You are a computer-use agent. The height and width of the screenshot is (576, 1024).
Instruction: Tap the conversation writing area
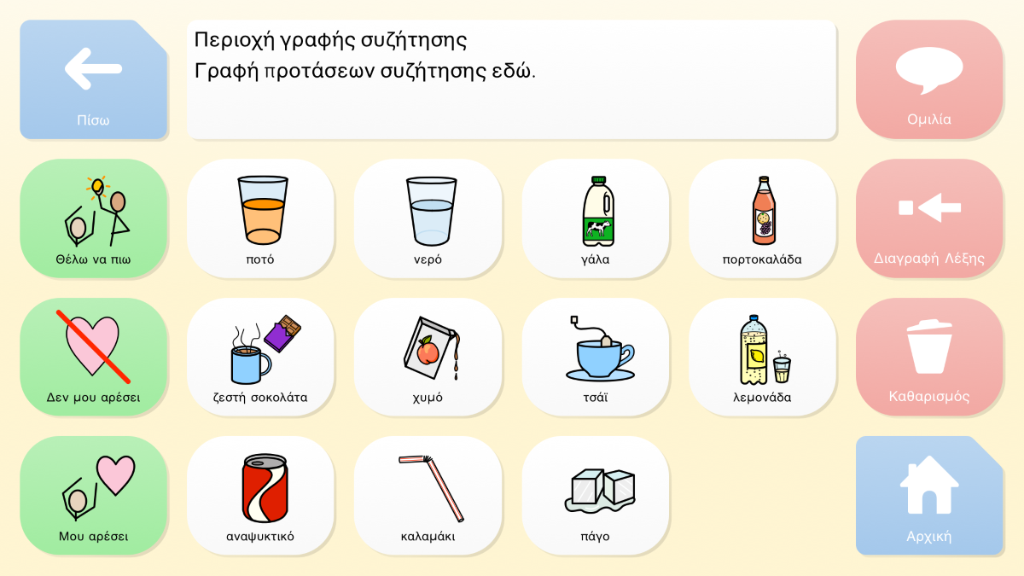pyautogui.click(x=510, y=80)
